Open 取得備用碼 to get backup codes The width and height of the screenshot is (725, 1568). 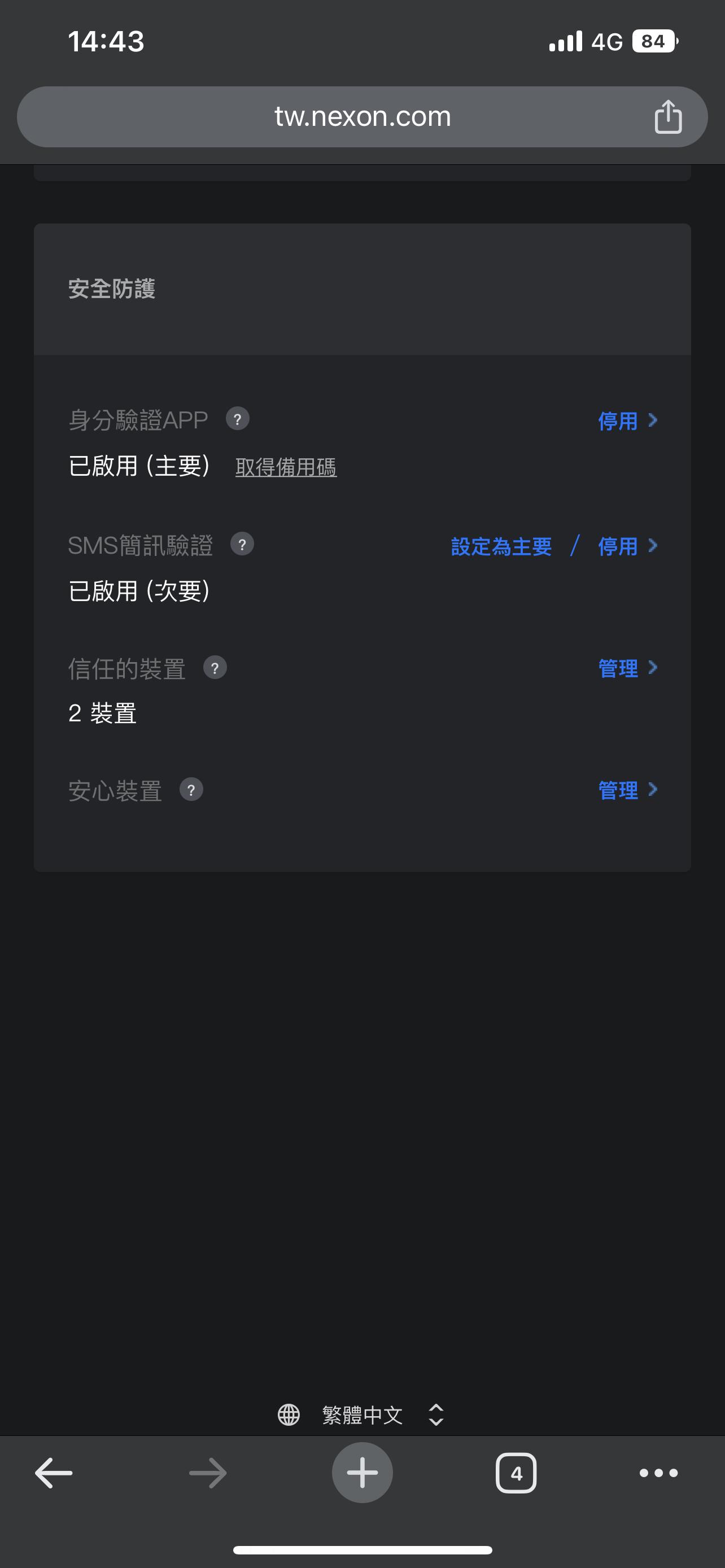point(286,467)
